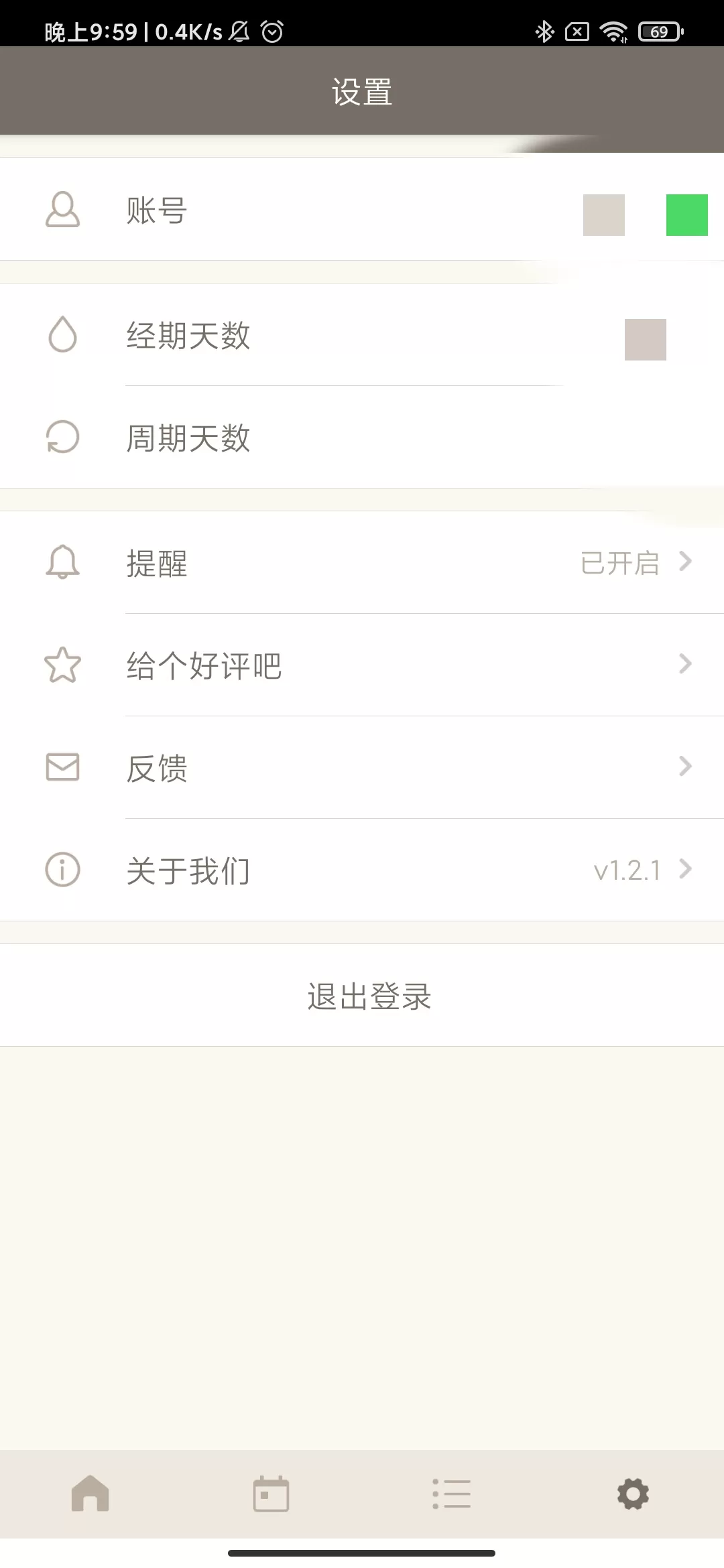
Task: Select the account person icon
Action: (62, 210)
